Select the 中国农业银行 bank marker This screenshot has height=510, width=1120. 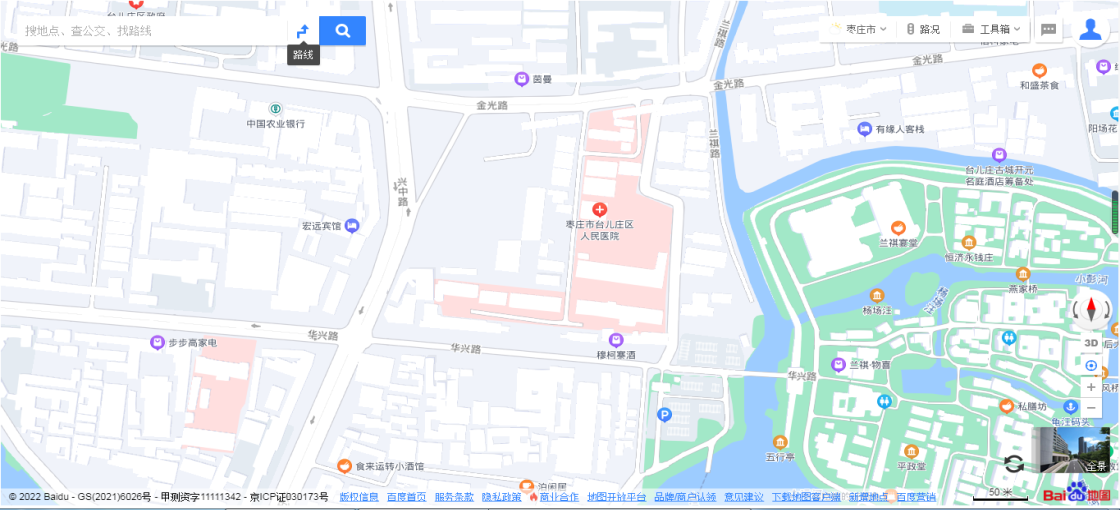point(275,108)
